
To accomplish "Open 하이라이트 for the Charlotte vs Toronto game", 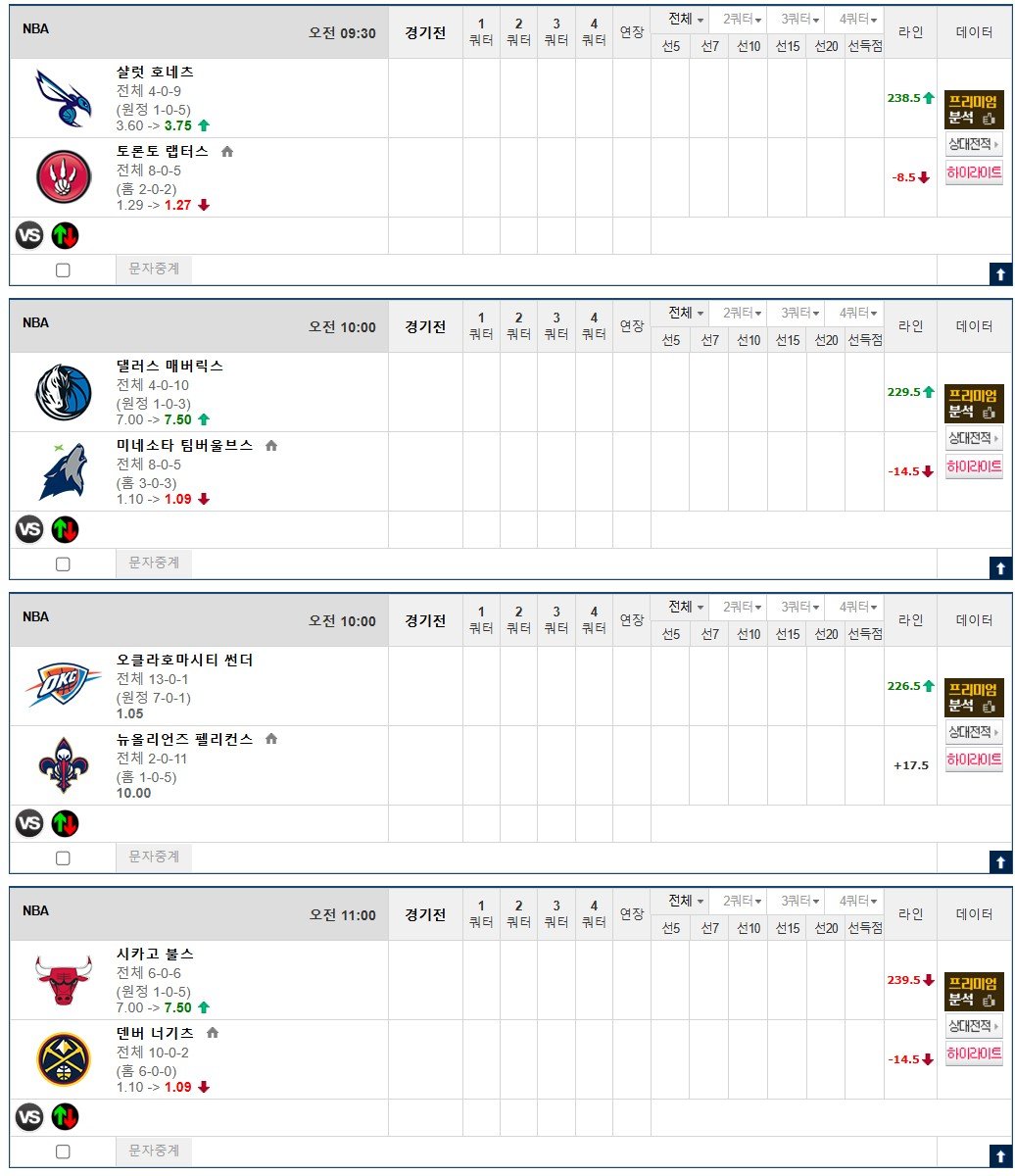I will (x=974, y=172).
